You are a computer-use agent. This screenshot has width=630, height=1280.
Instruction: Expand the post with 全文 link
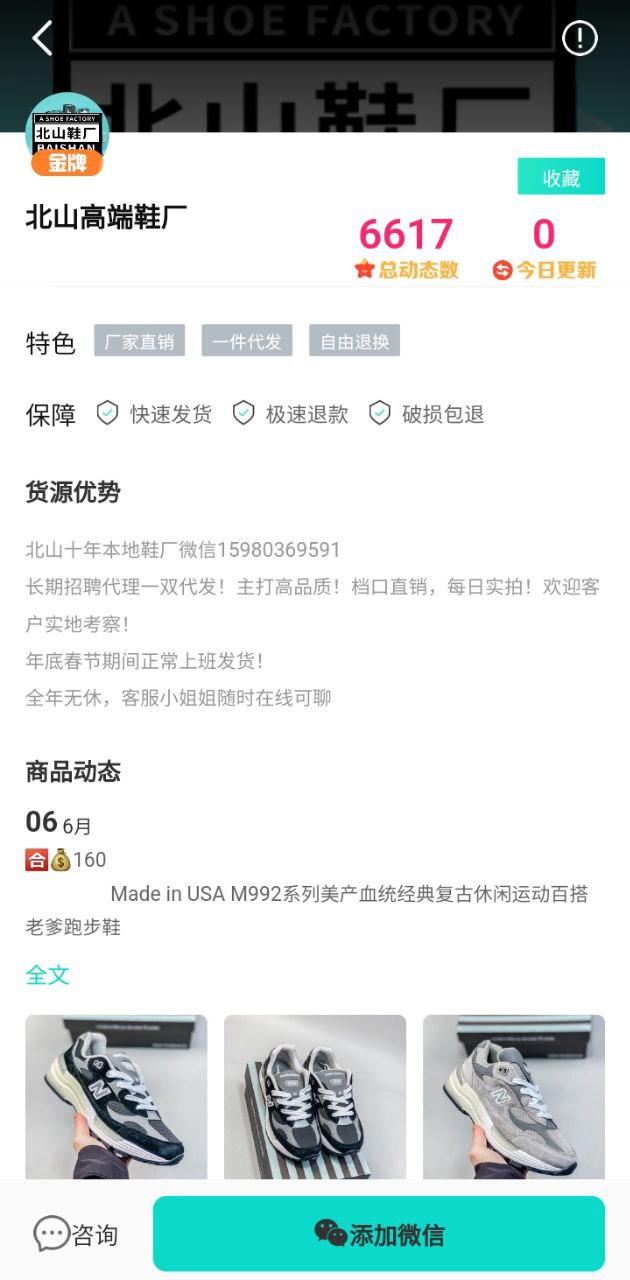(x=47, y=974)
